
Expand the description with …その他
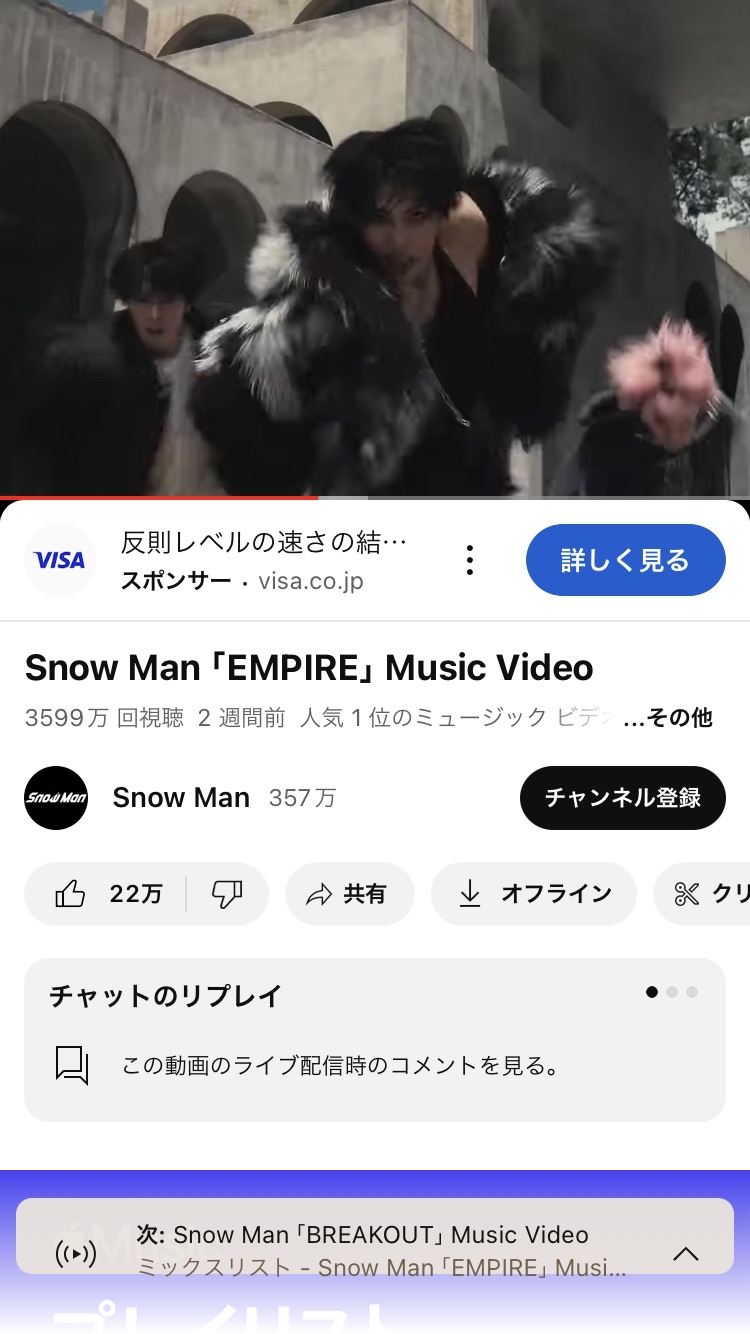coord(668,717)
